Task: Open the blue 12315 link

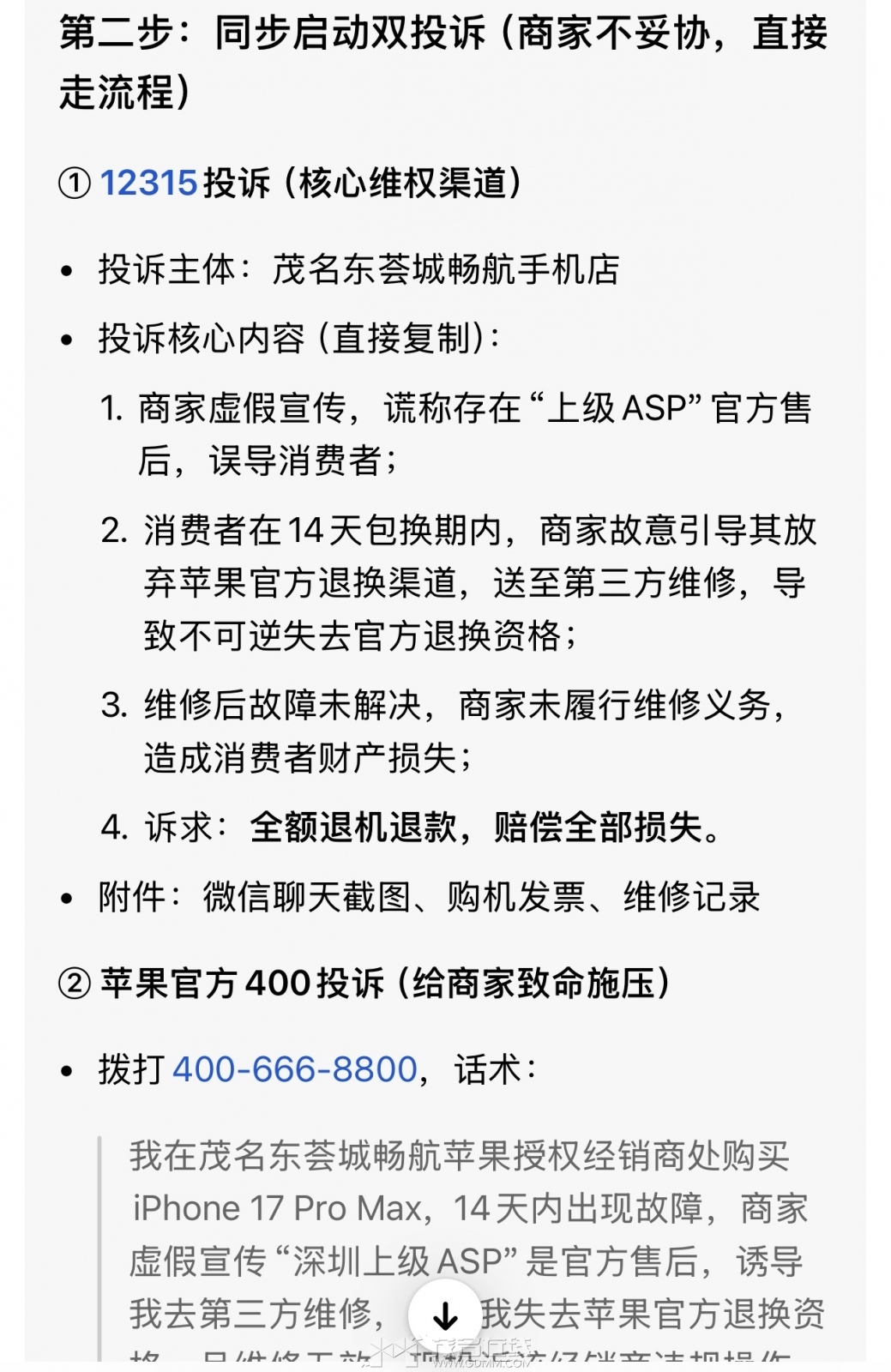Action: point(148,184)
